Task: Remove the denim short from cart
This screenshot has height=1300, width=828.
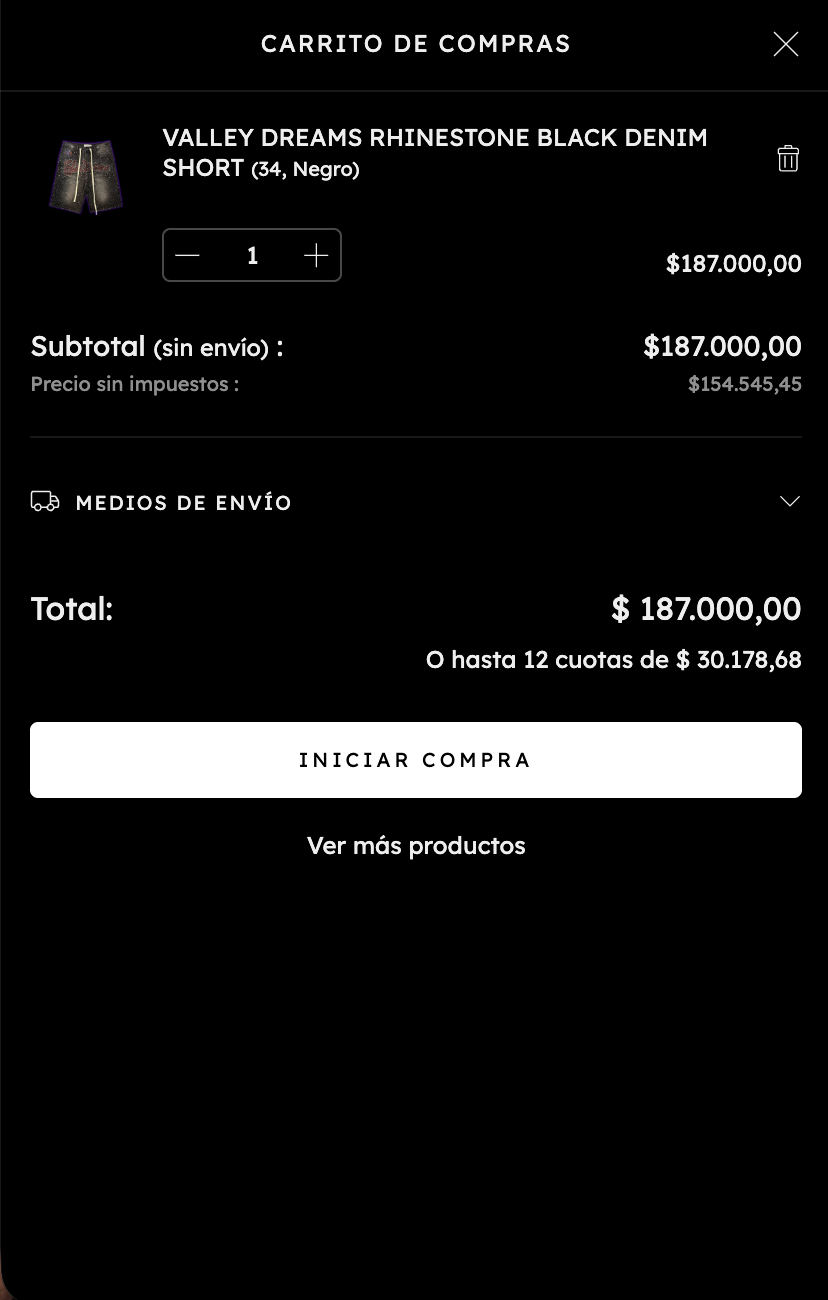Action: [788, 159]
